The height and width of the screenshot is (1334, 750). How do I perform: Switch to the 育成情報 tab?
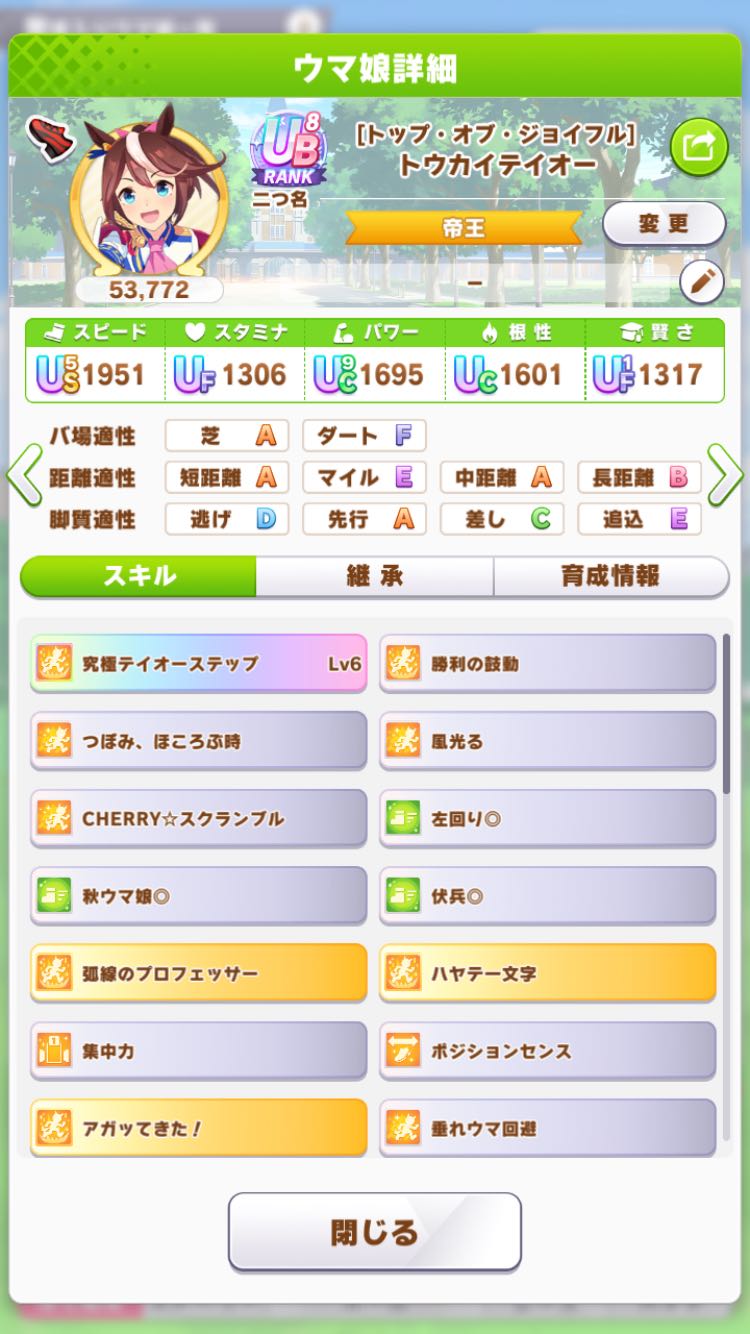tap(610, 577)
